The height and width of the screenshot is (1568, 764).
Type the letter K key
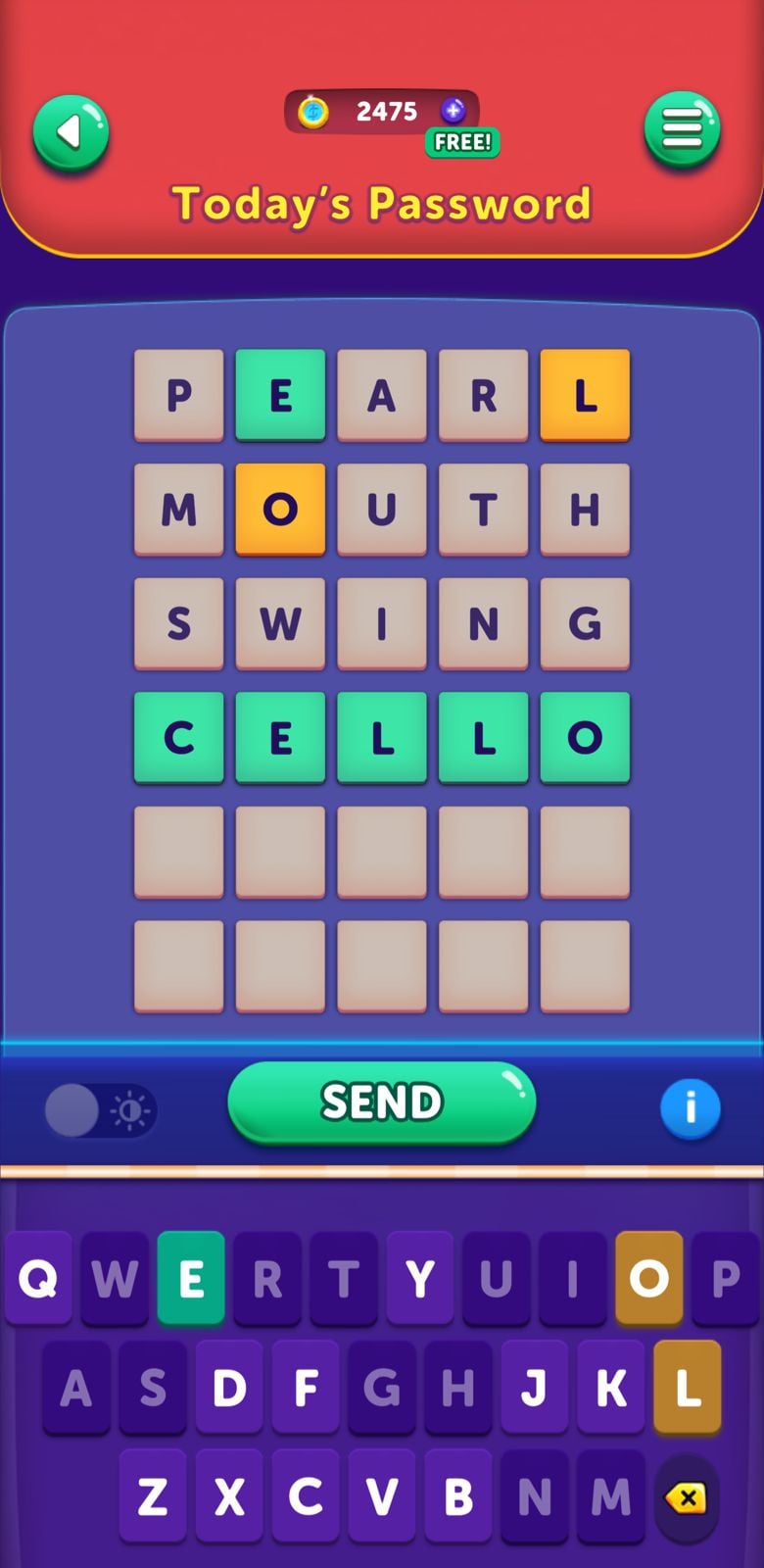click(610, 1388)
